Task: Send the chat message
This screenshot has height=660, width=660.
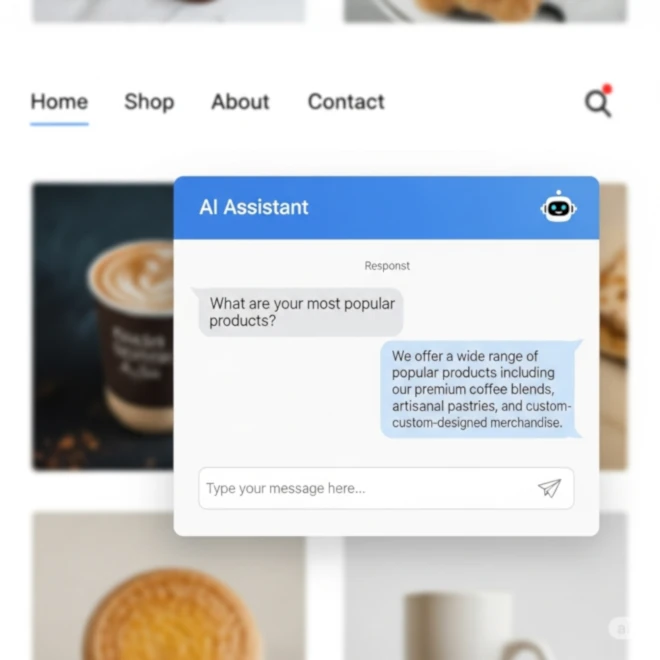Action: point(549,488)
